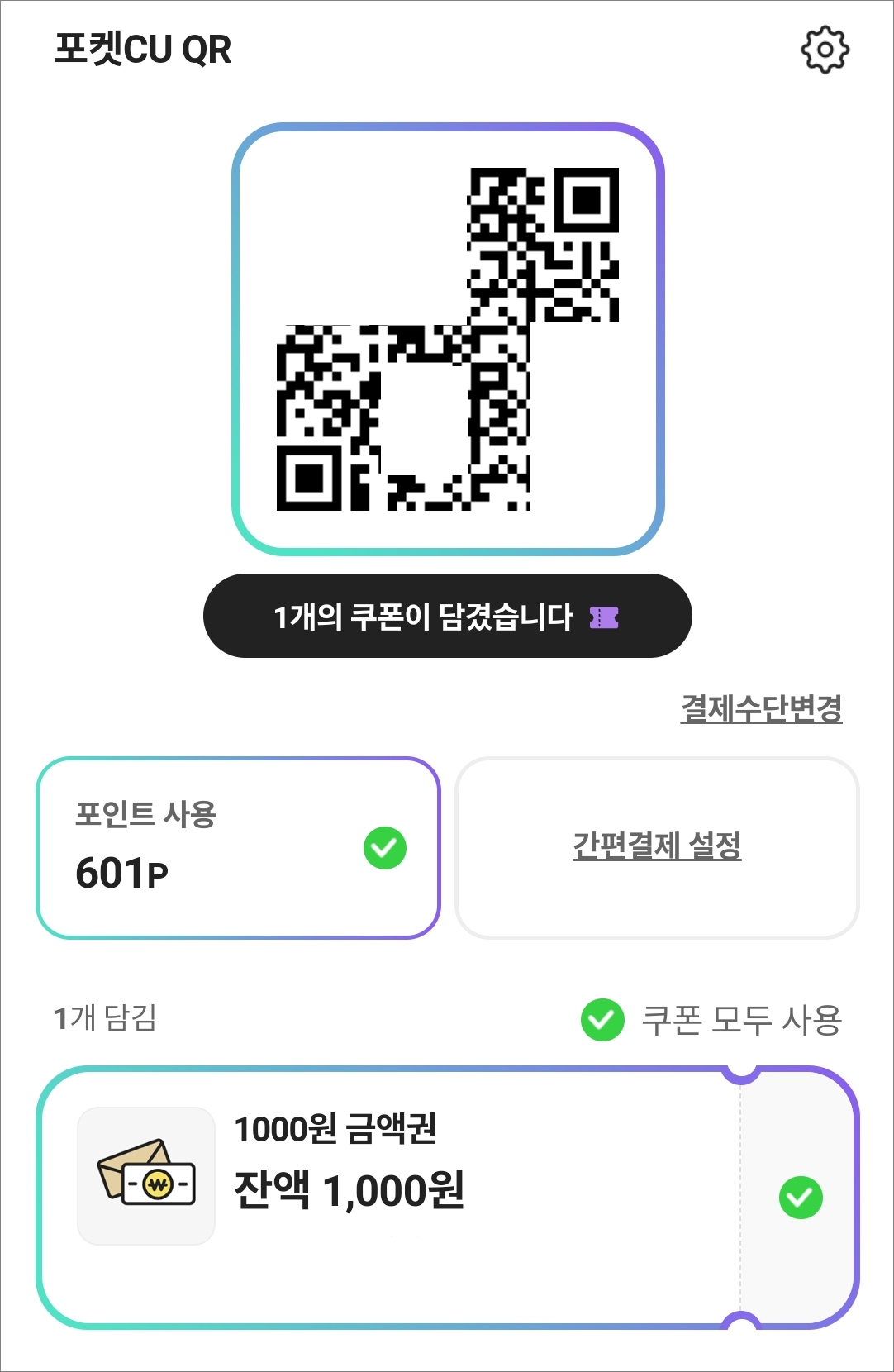Tap the green check inside the points card
The height and width of the screenshot is (1372, 894).
pos(383,847)
